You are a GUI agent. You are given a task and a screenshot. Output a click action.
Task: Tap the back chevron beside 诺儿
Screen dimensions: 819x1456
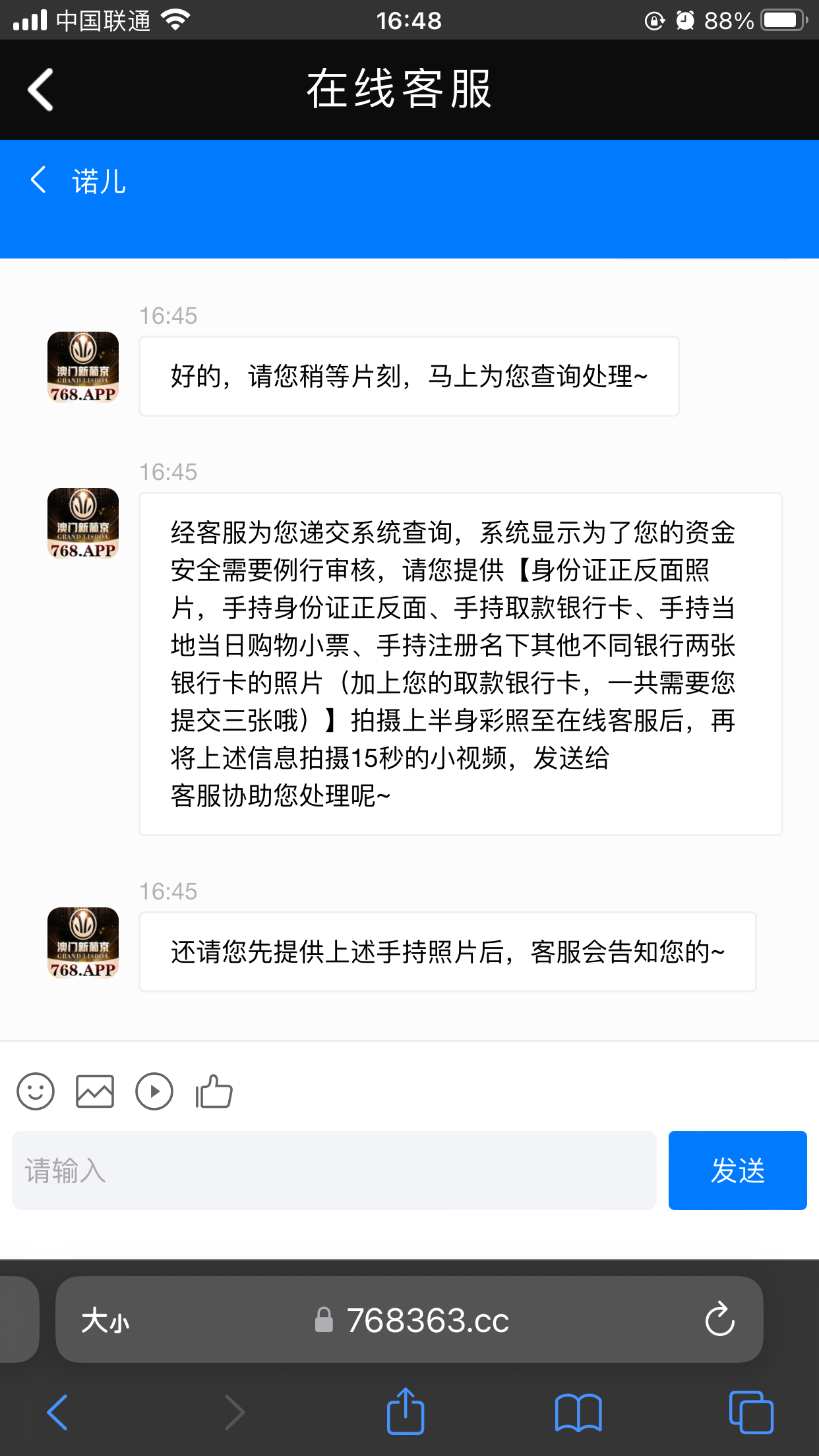(38, 180)
